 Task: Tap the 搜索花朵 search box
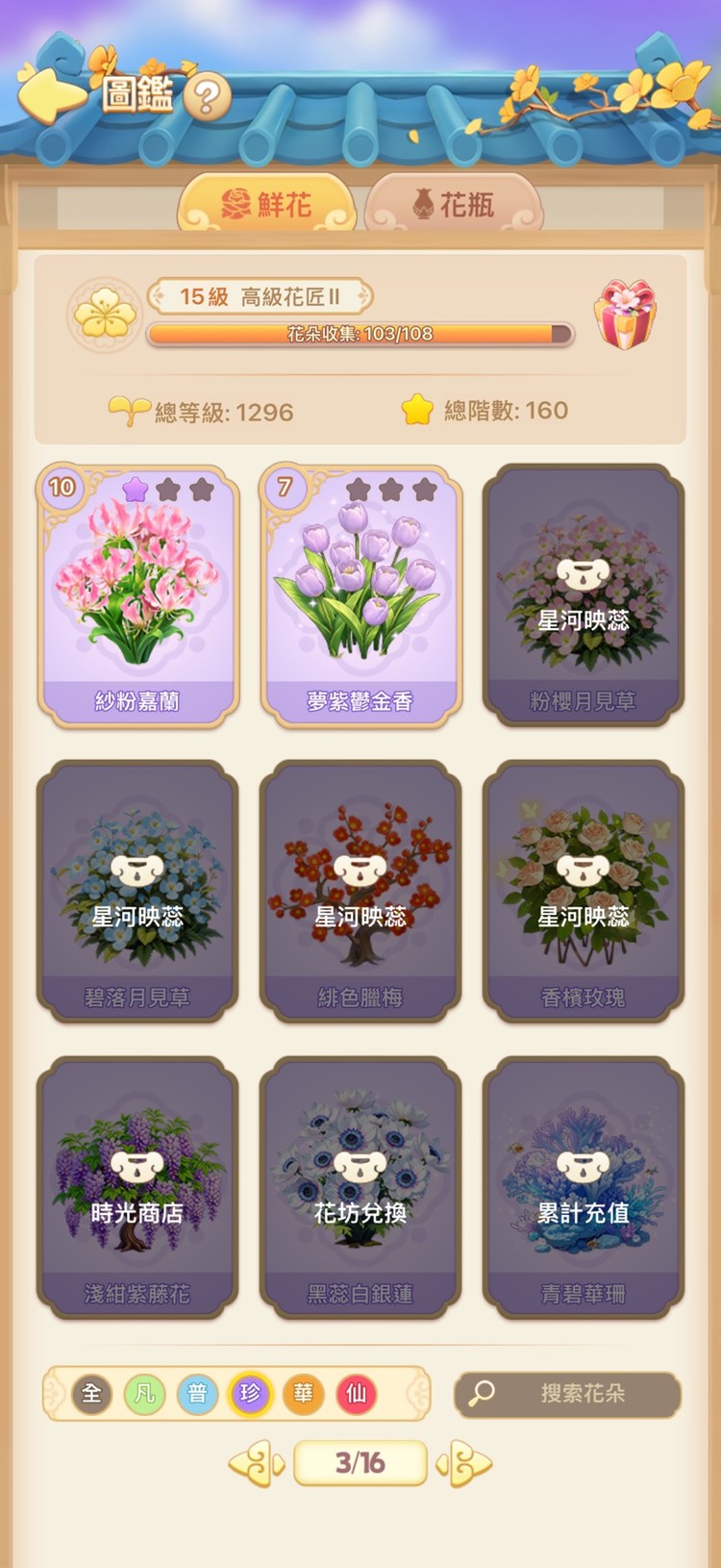pyautogui.click(x=567, y=1394)
